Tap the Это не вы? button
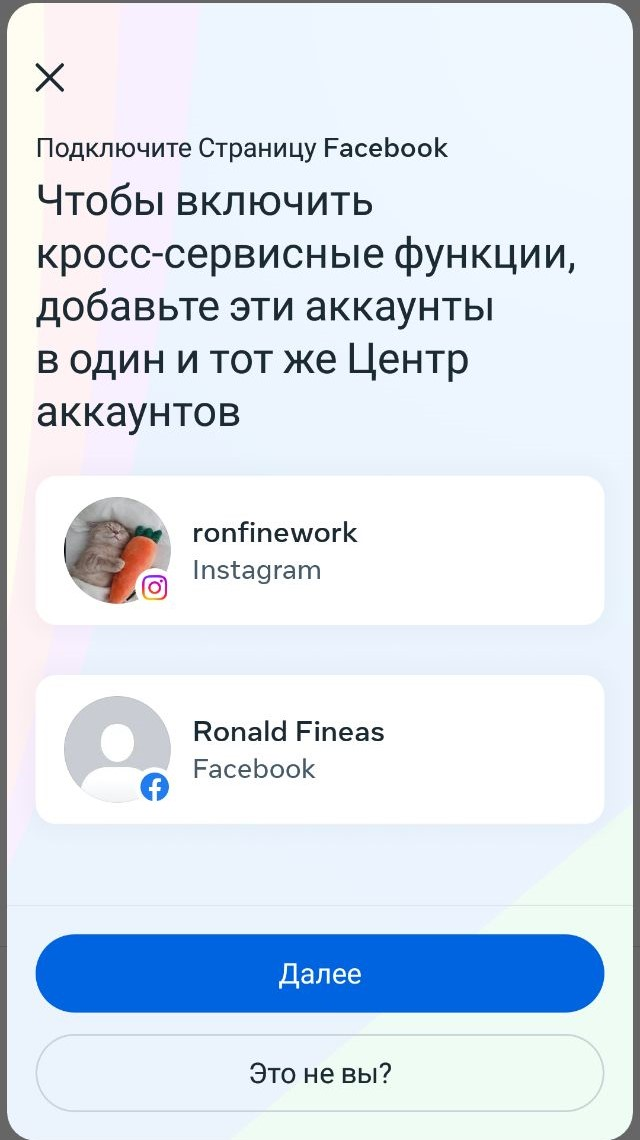Viewport: 640px width, 1140px height. [320, 1074]
